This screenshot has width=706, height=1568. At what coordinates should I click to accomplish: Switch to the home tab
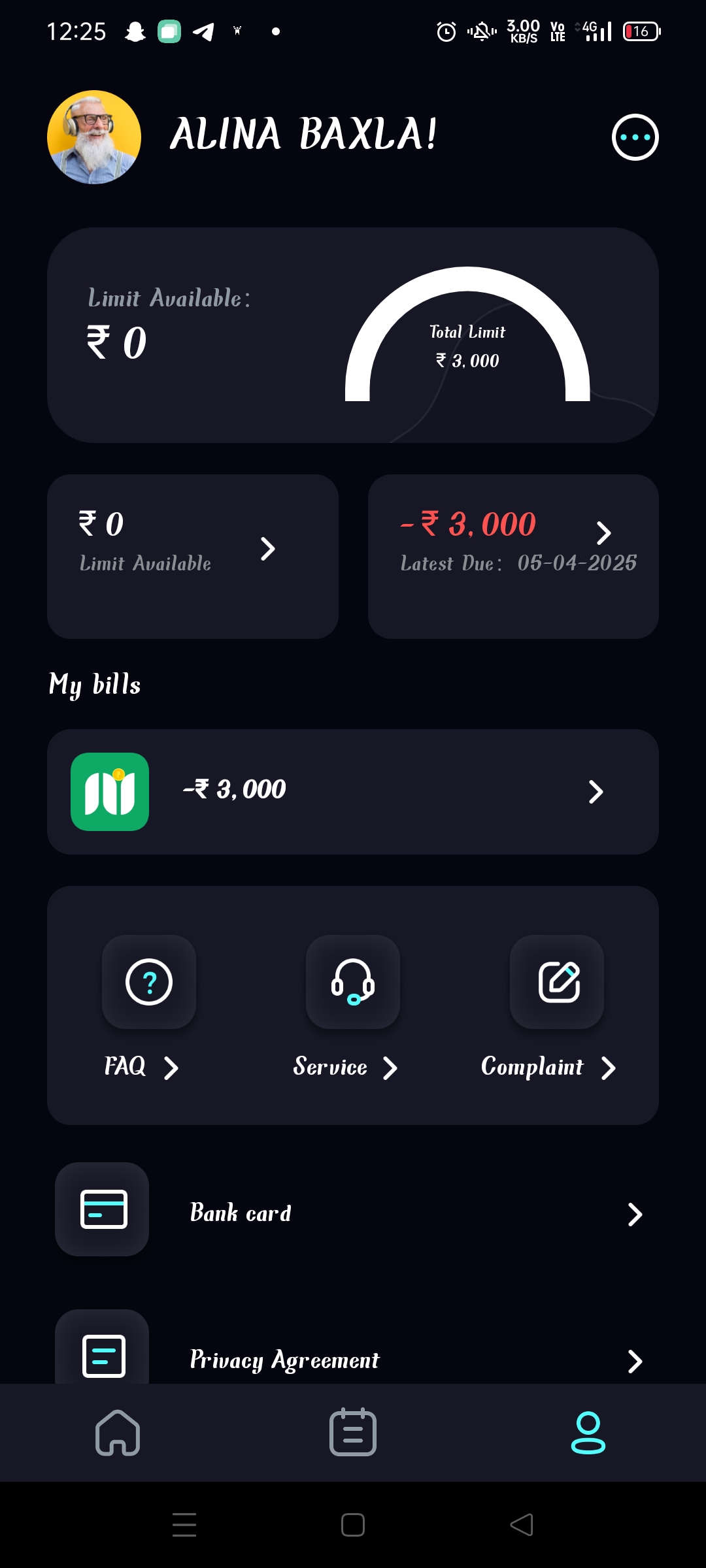coord(118,1433)
